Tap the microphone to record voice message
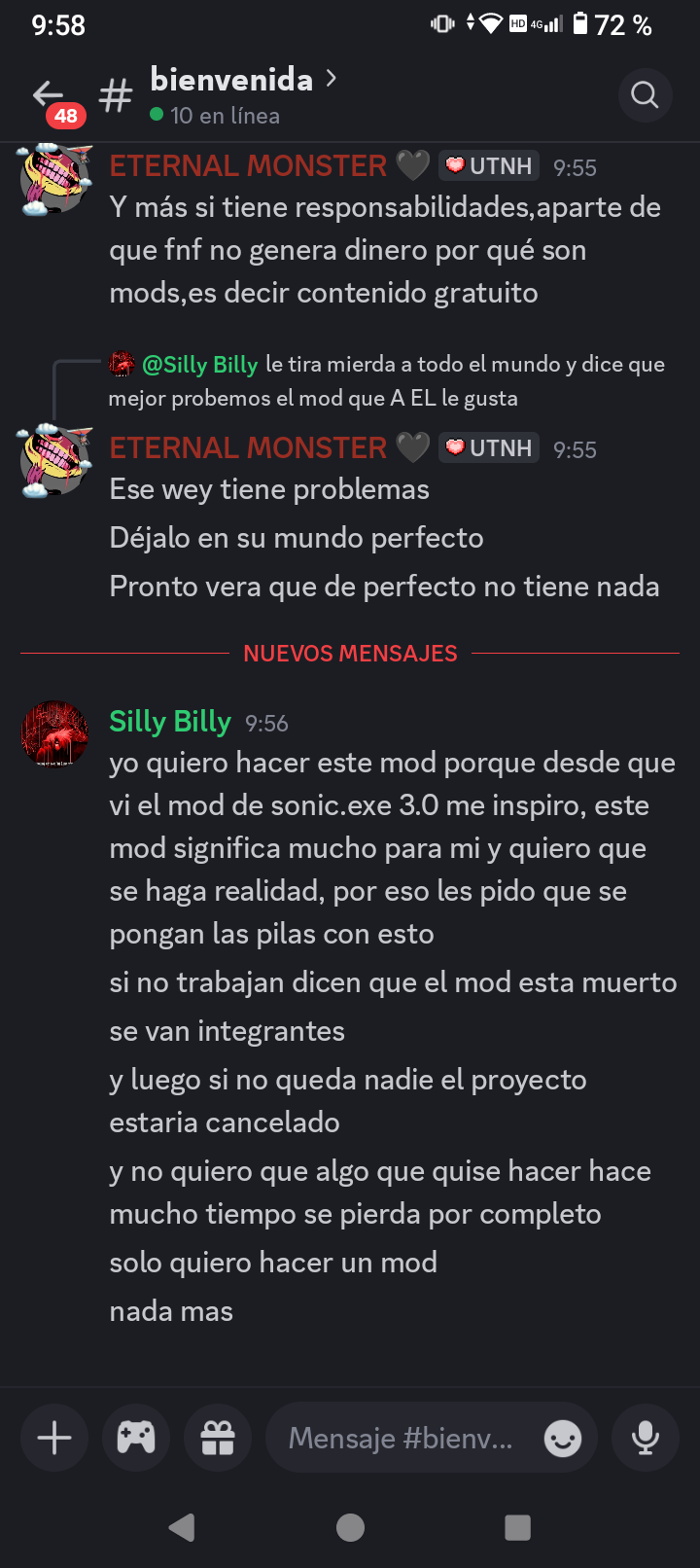The width and height of the screenshot is (700, 1568). tap(645, 1437)
